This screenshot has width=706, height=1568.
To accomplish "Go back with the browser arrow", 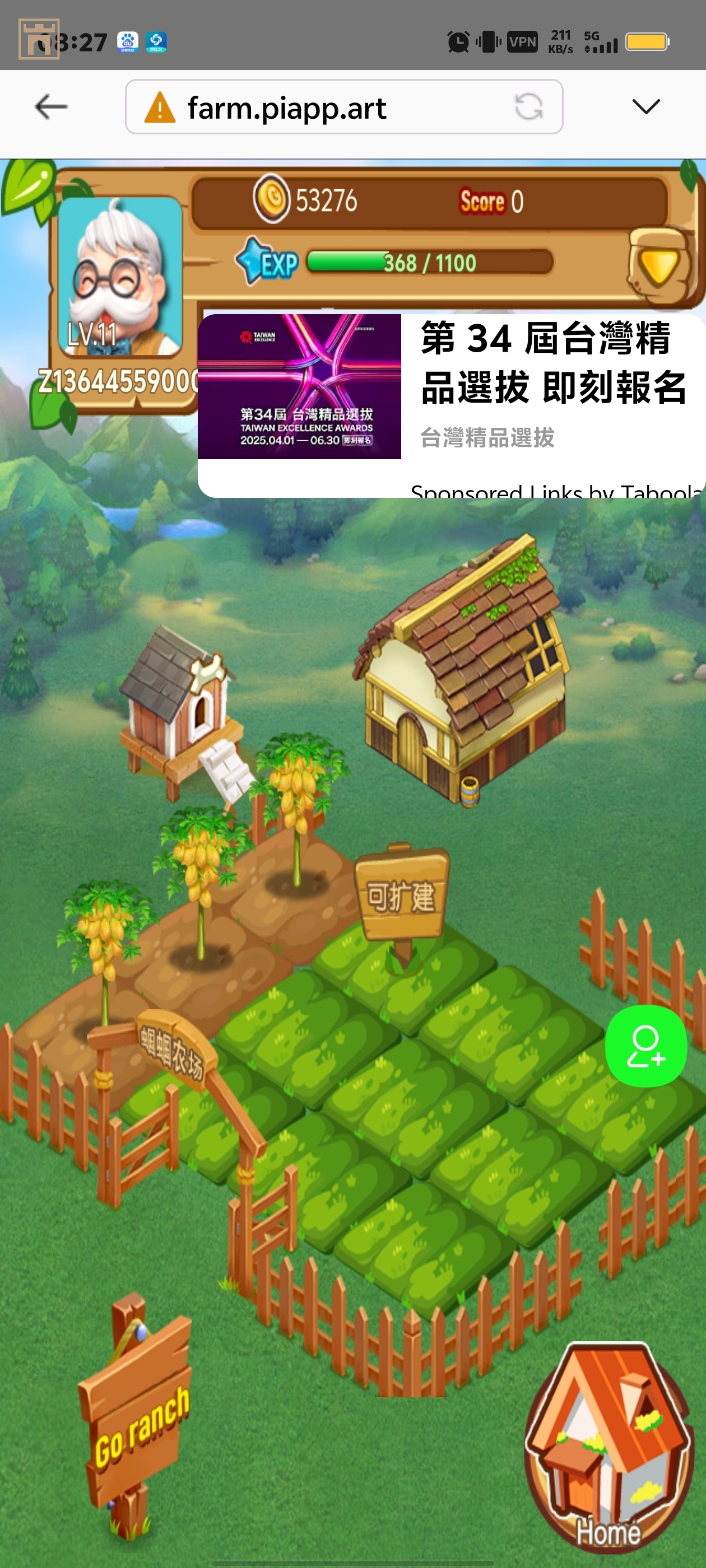I will (x=50, y=107).
